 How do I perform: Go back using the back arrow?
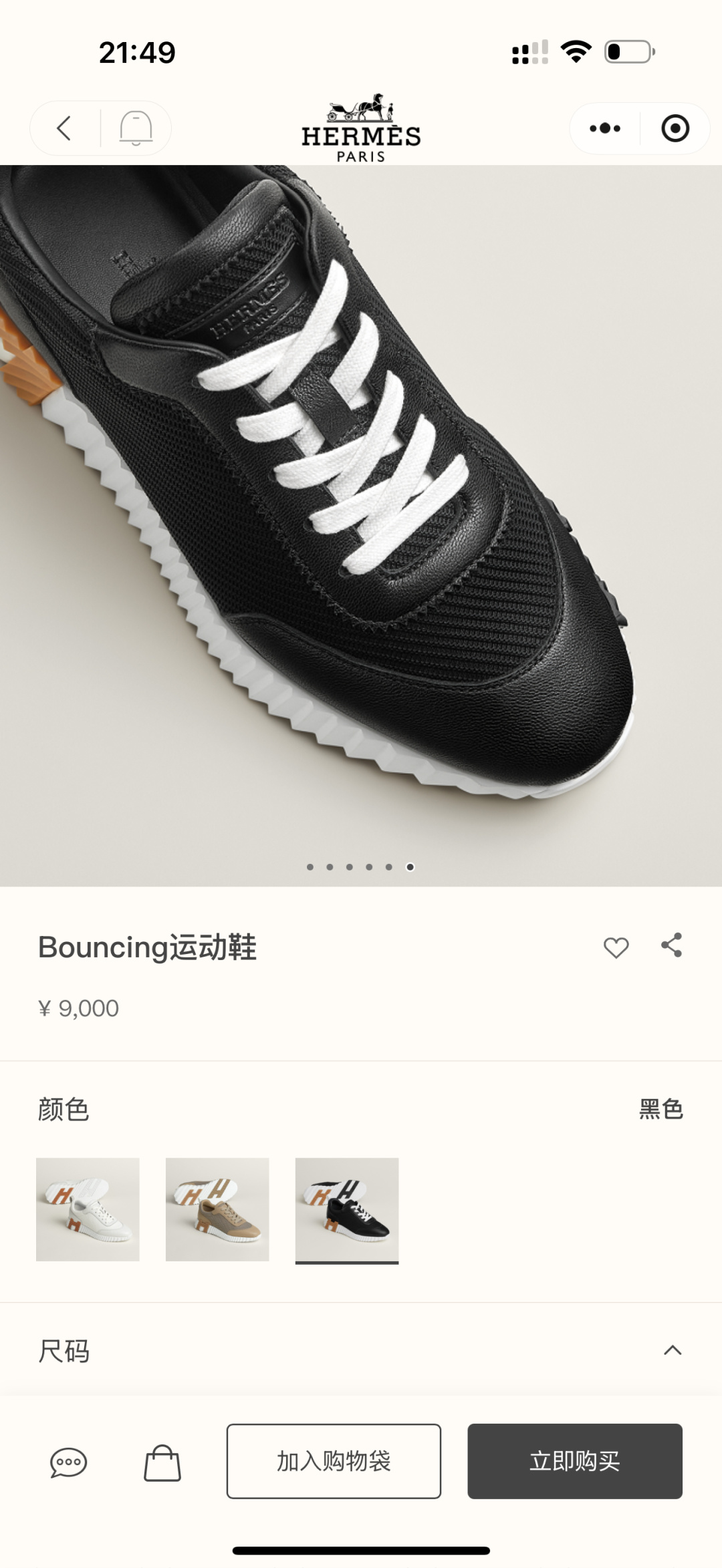click(x=64, y=128)
